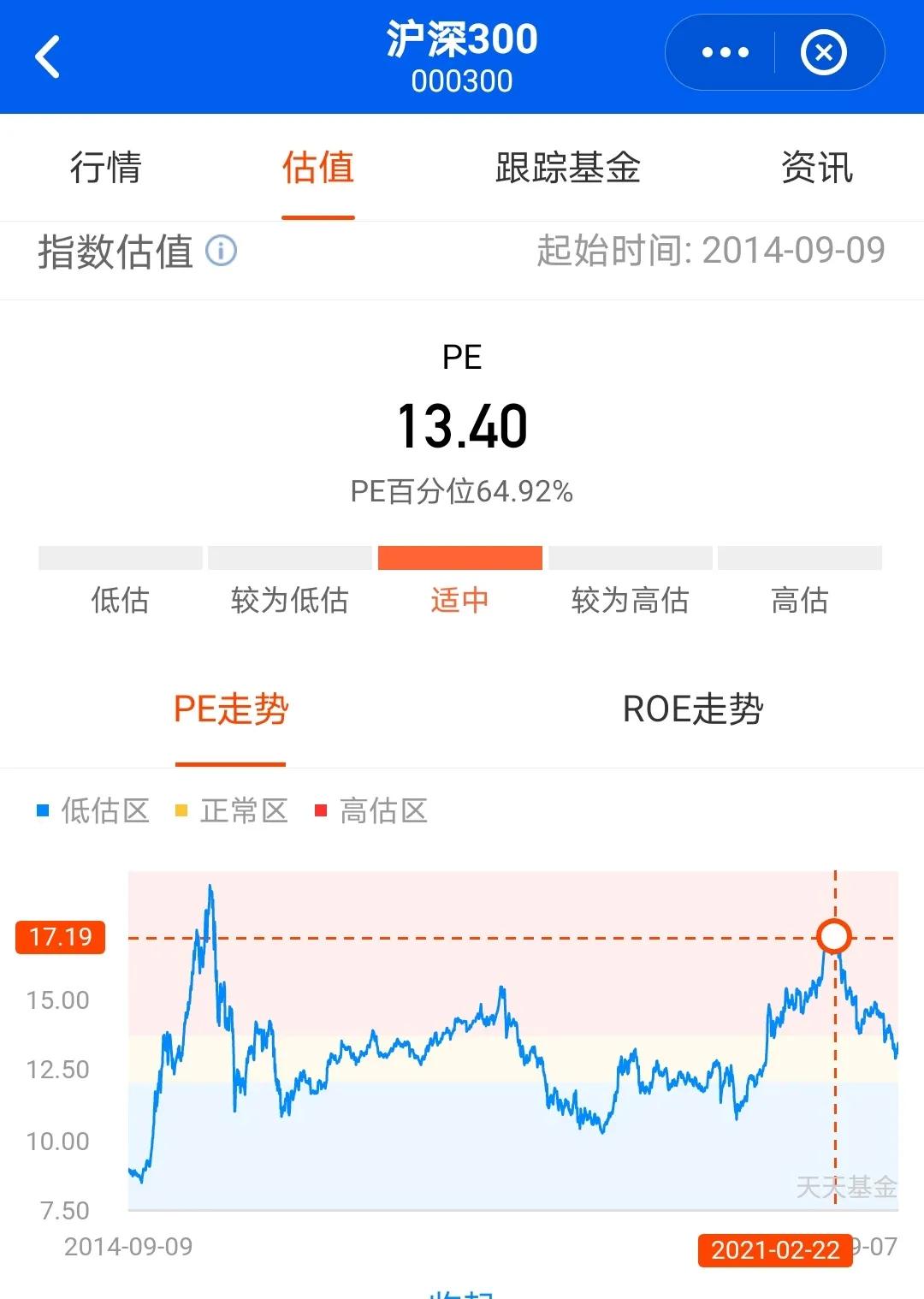The width and height of the screenshot is (924, 1299).
Task: Click the 起始时间 2014-09-09 text
Action: tap(709, 251)
